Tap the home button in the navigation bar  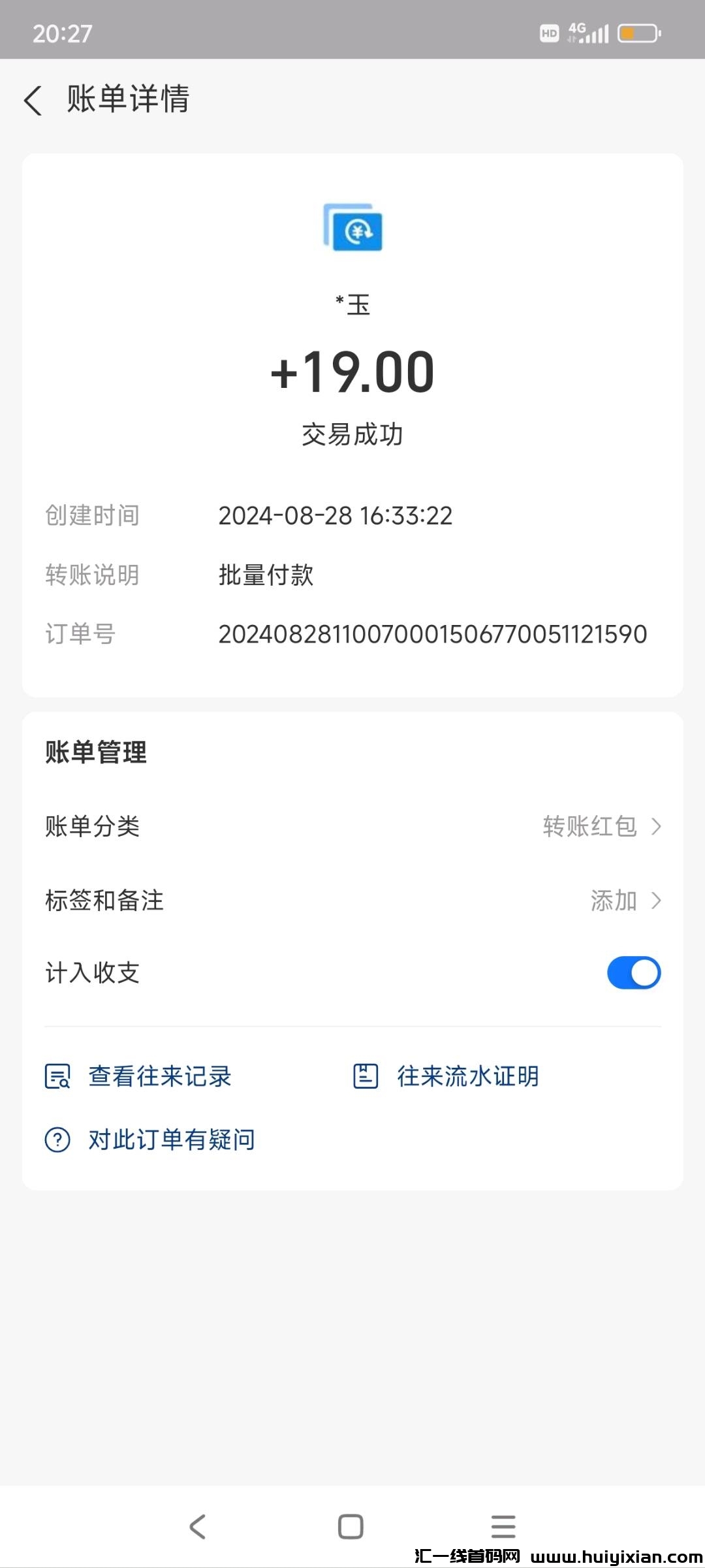351,1526
